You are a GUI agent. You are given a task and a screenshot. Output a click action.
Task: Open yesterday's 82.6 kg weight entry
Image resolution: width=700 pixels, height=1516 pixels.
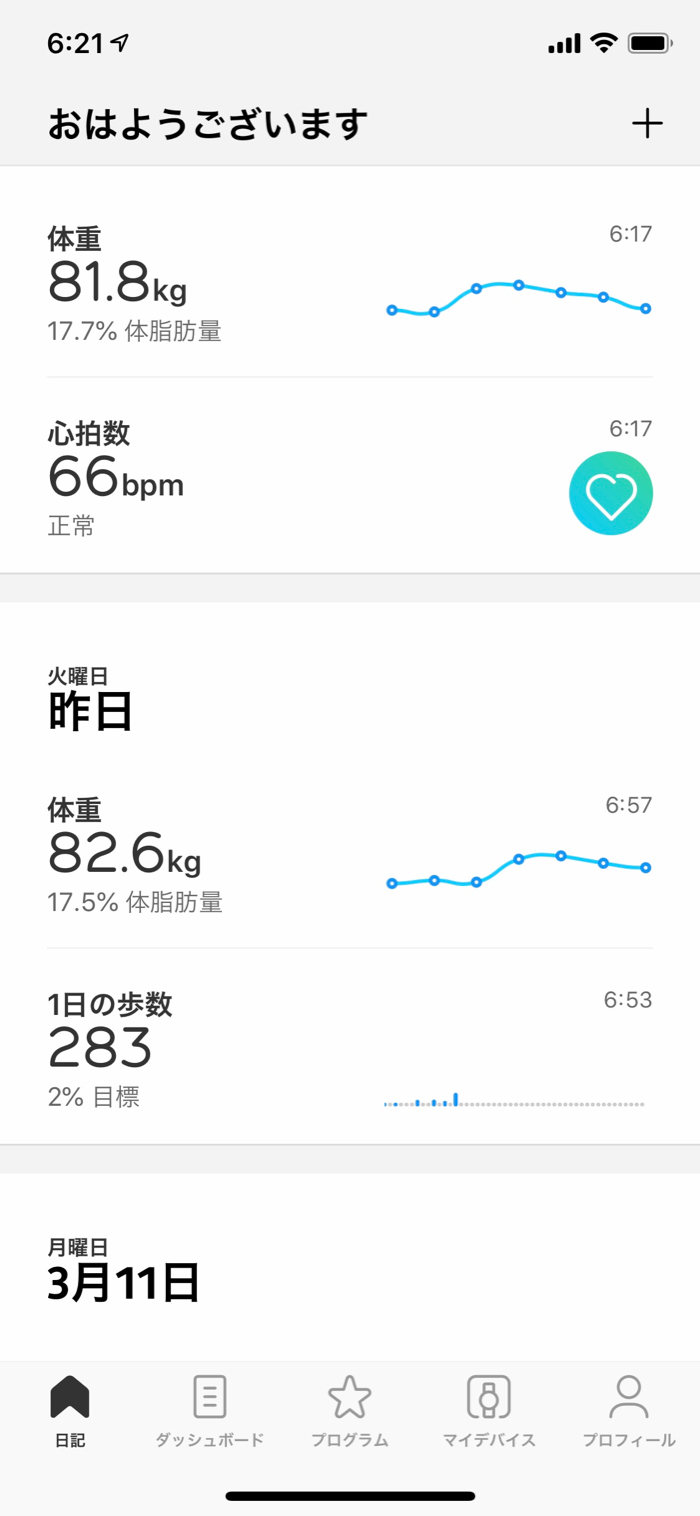pyautogui.click(x=350, y=855)
